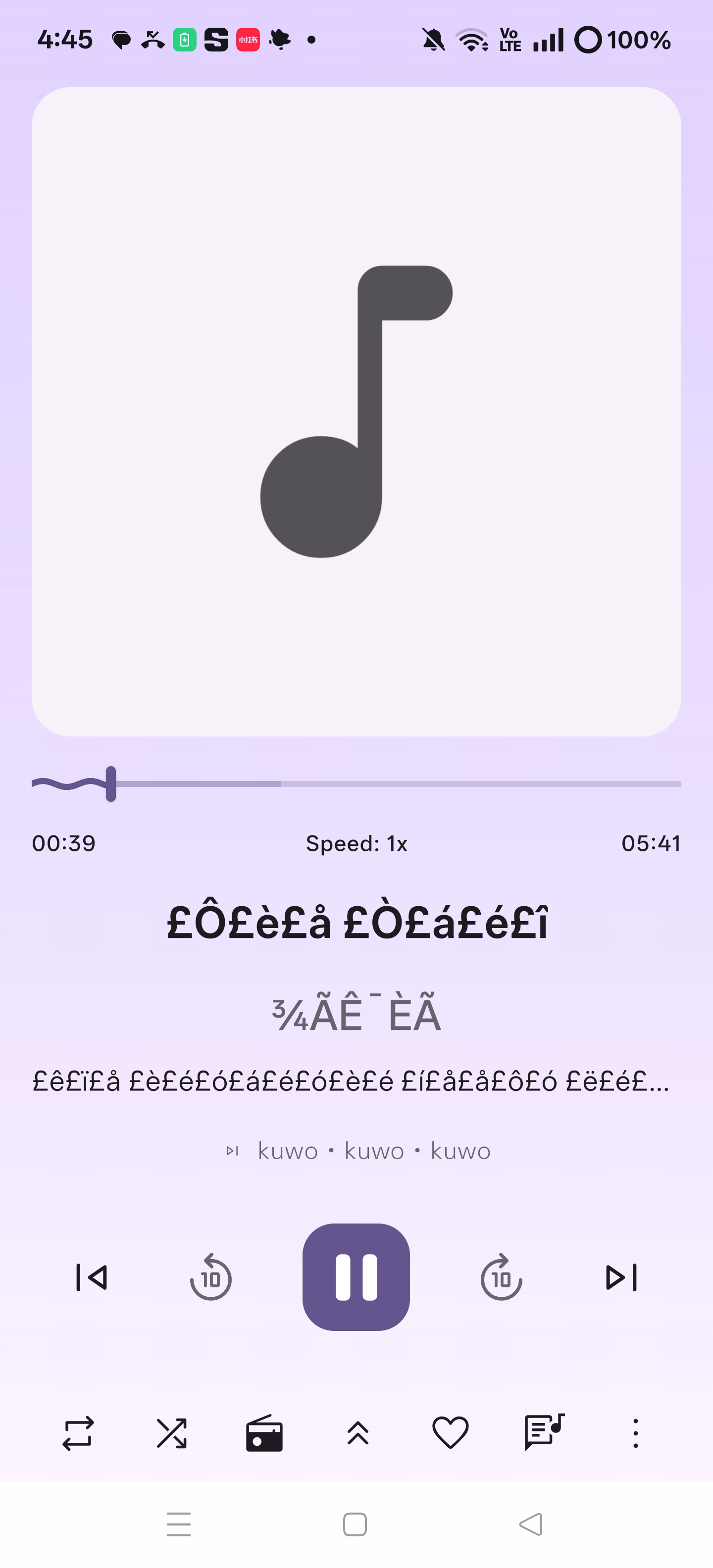Tap the album art placeholder
The image size is (713, 1568).
pyautogui.click(x=356, y=411)
